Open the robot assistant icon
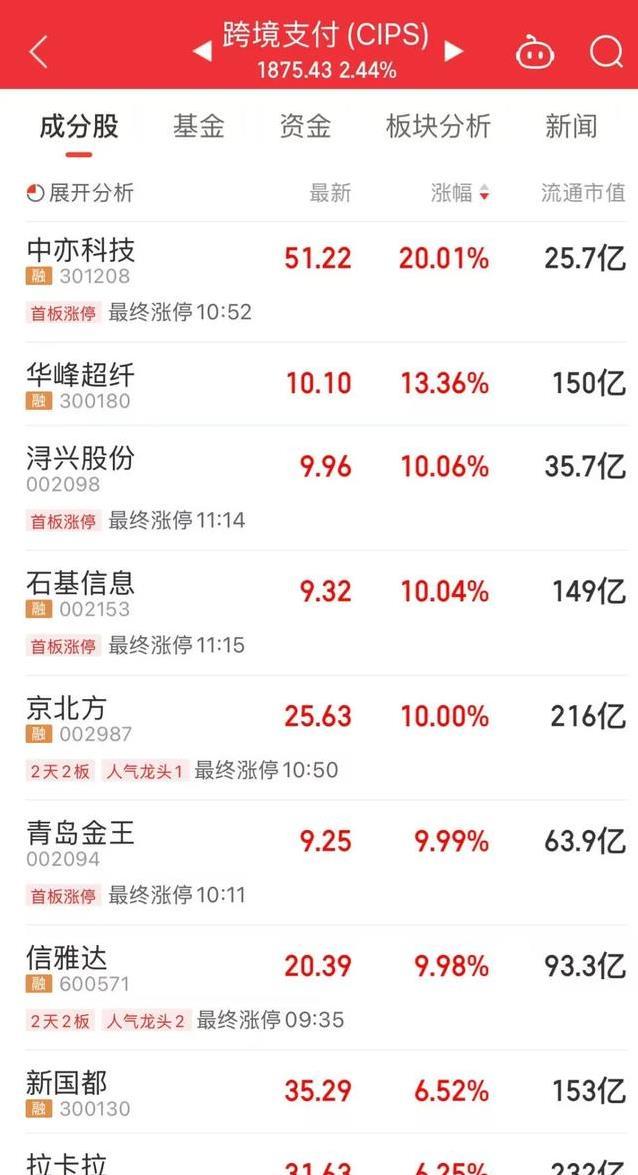The width and height of the screenshot is (638, 1175). coord(535,51)
